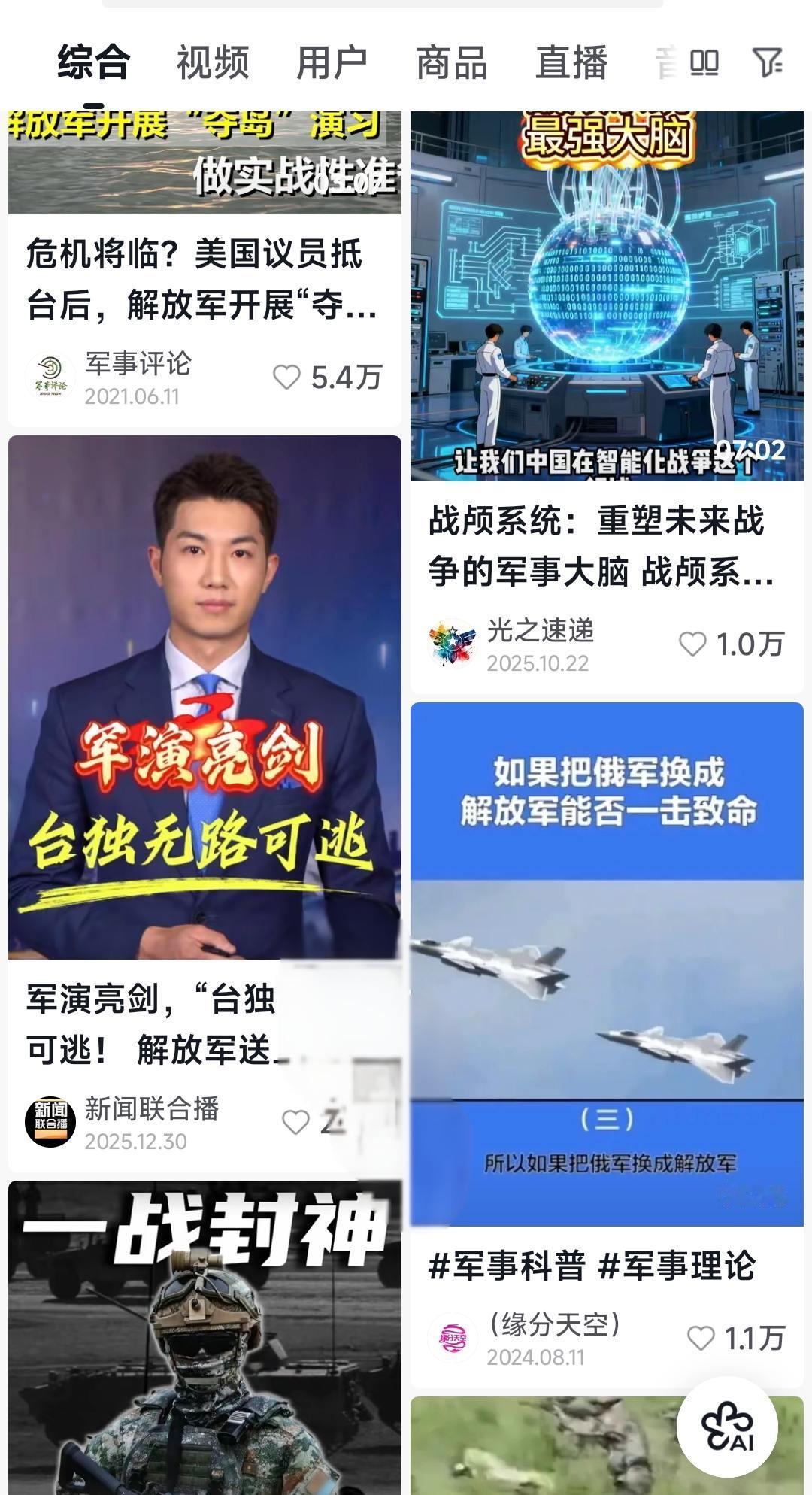Select the 用户 tab
Viewport: 812px width, 1495px height.
click(x=332, y=62)
